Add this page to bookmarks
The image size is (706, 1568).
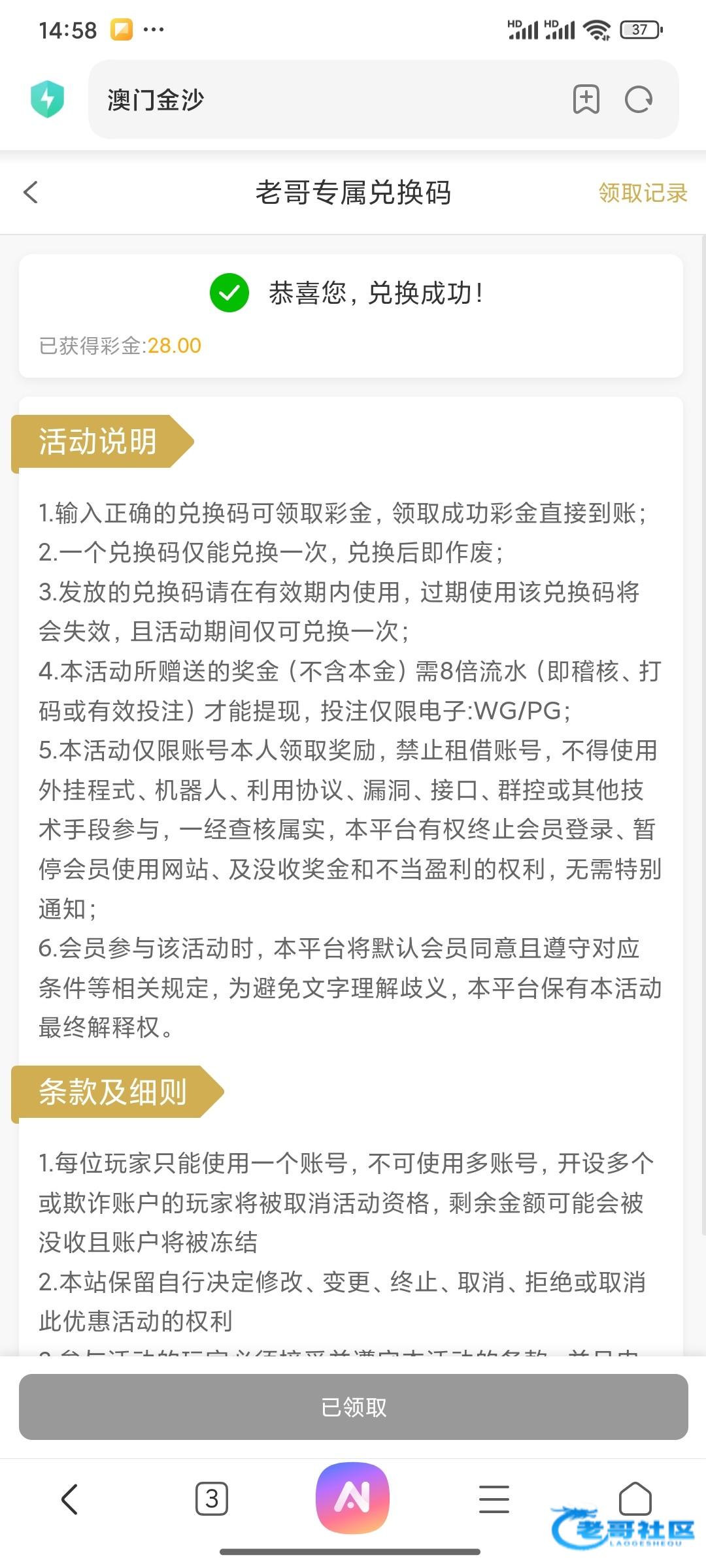tap(586, 99)
